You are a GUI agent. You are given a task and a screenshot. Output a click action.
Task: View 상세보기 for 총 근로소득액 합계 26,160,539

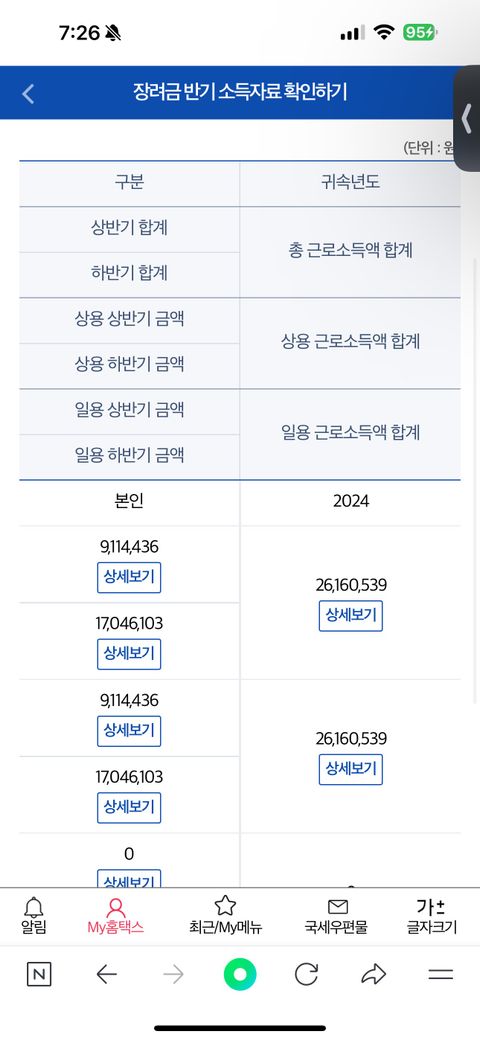[351, 616]
